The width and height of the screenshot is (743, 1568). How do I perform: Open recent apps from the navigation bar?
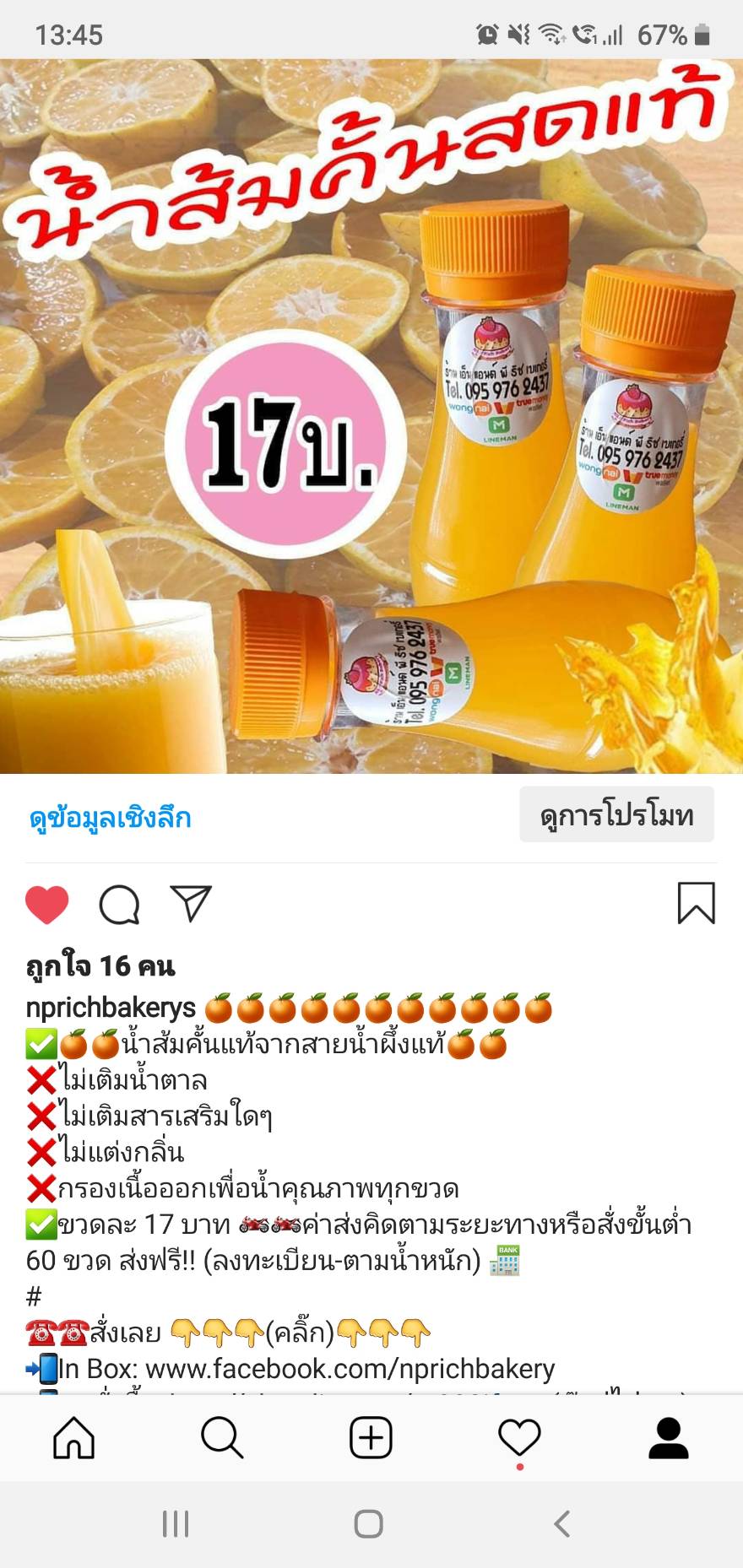coord(176,1524)
